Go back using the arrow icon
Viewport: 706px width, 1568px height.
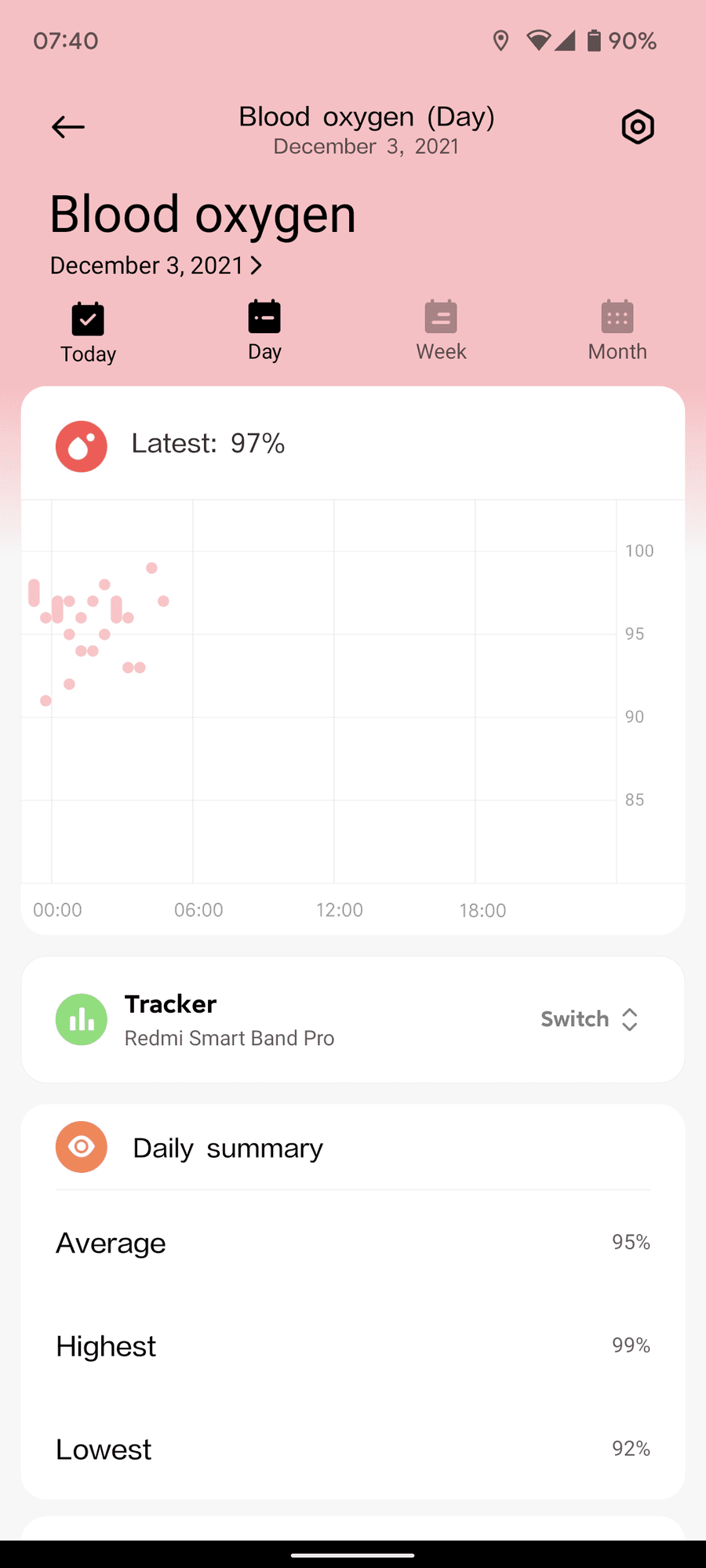pos(68,127)
